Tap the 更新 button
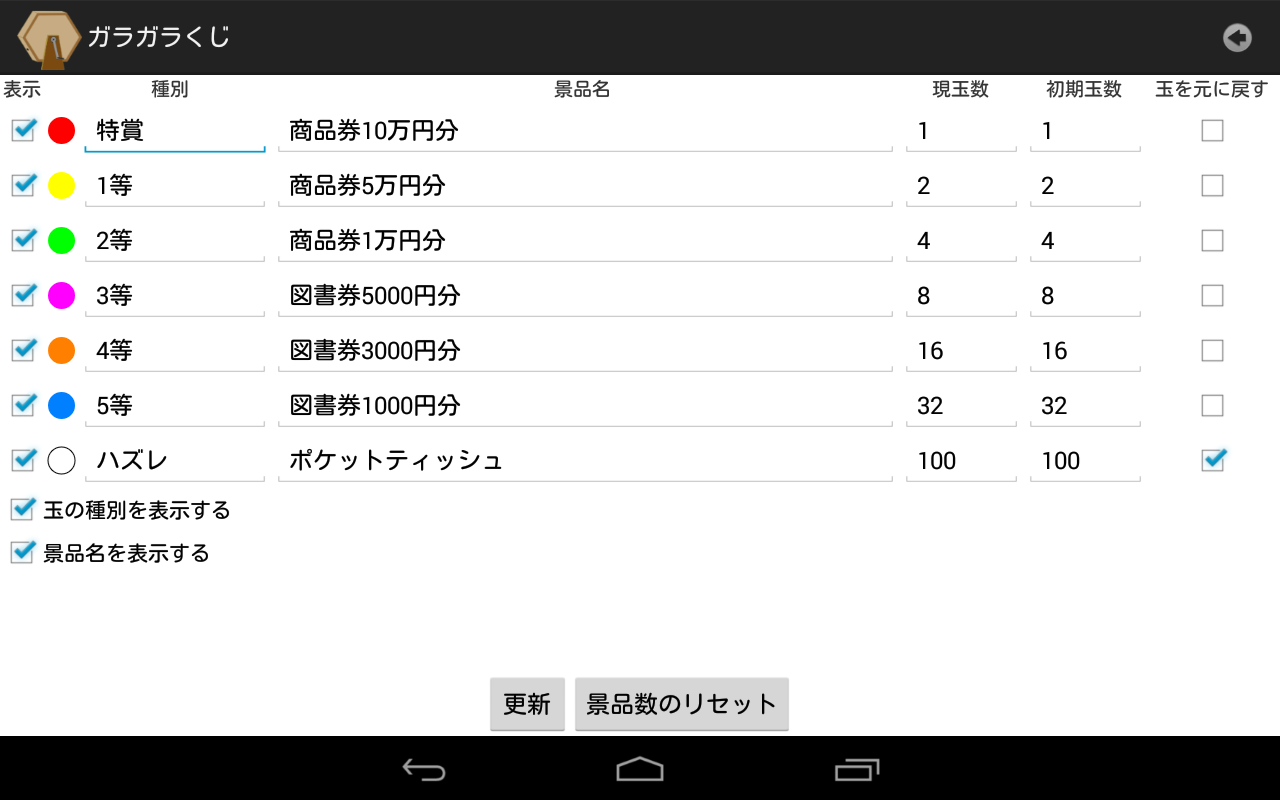This screenshot has height=800, width=1280. [527, 704]
